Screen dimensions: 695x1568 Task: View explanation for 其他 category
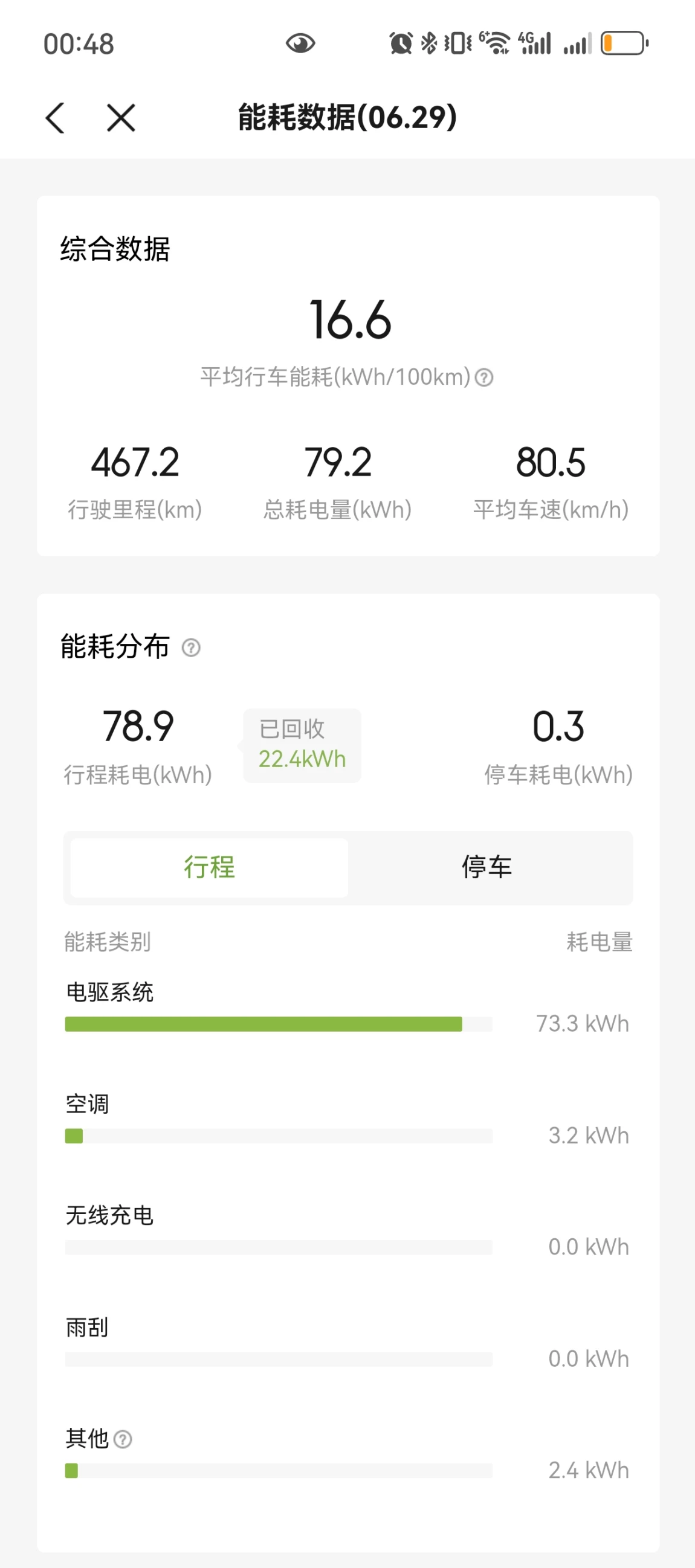click(123, 1439)
